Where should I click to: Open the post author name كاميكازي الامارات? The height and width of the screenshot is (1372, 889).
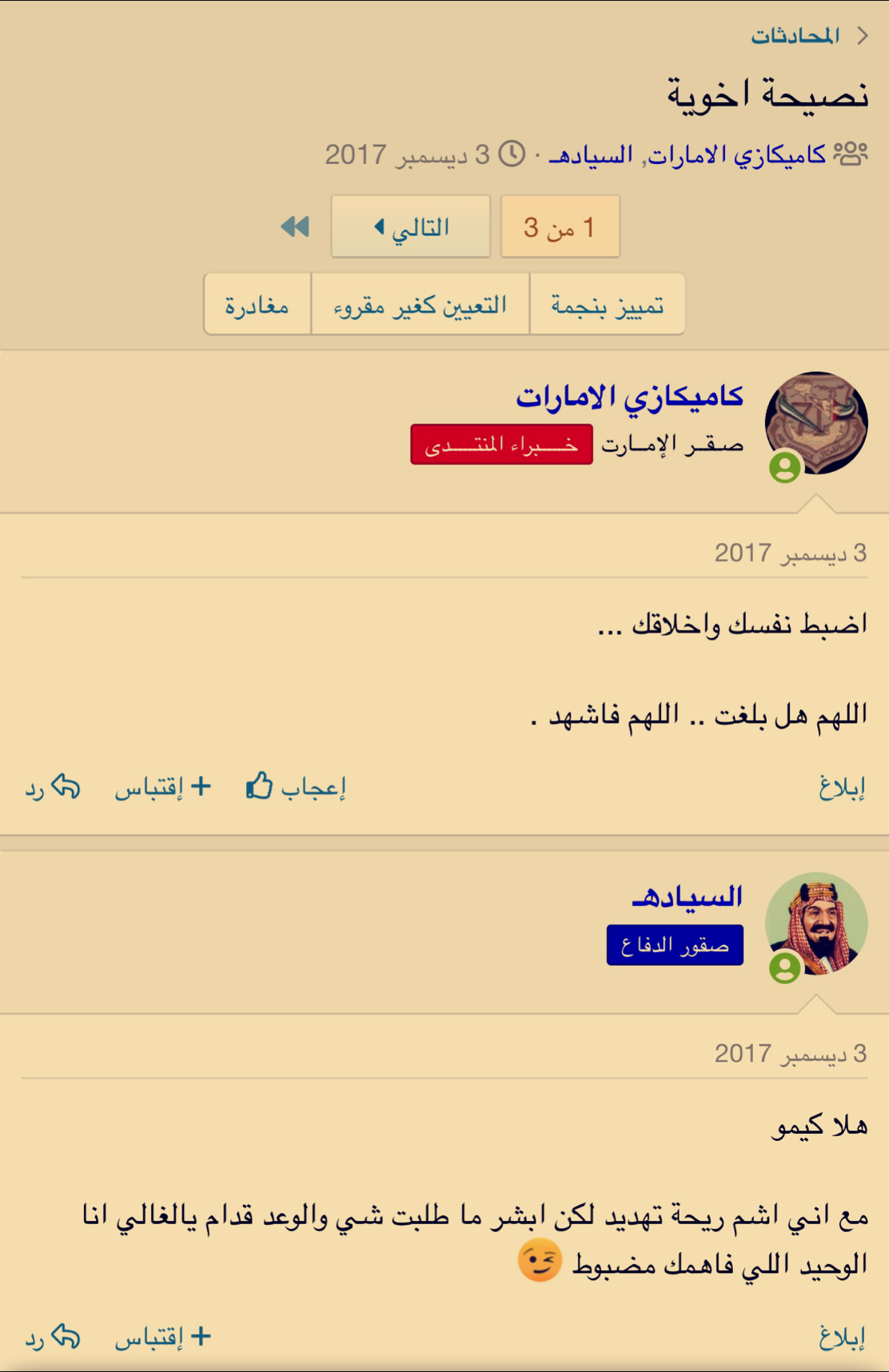pyautogui.click(x=630, y=397)
